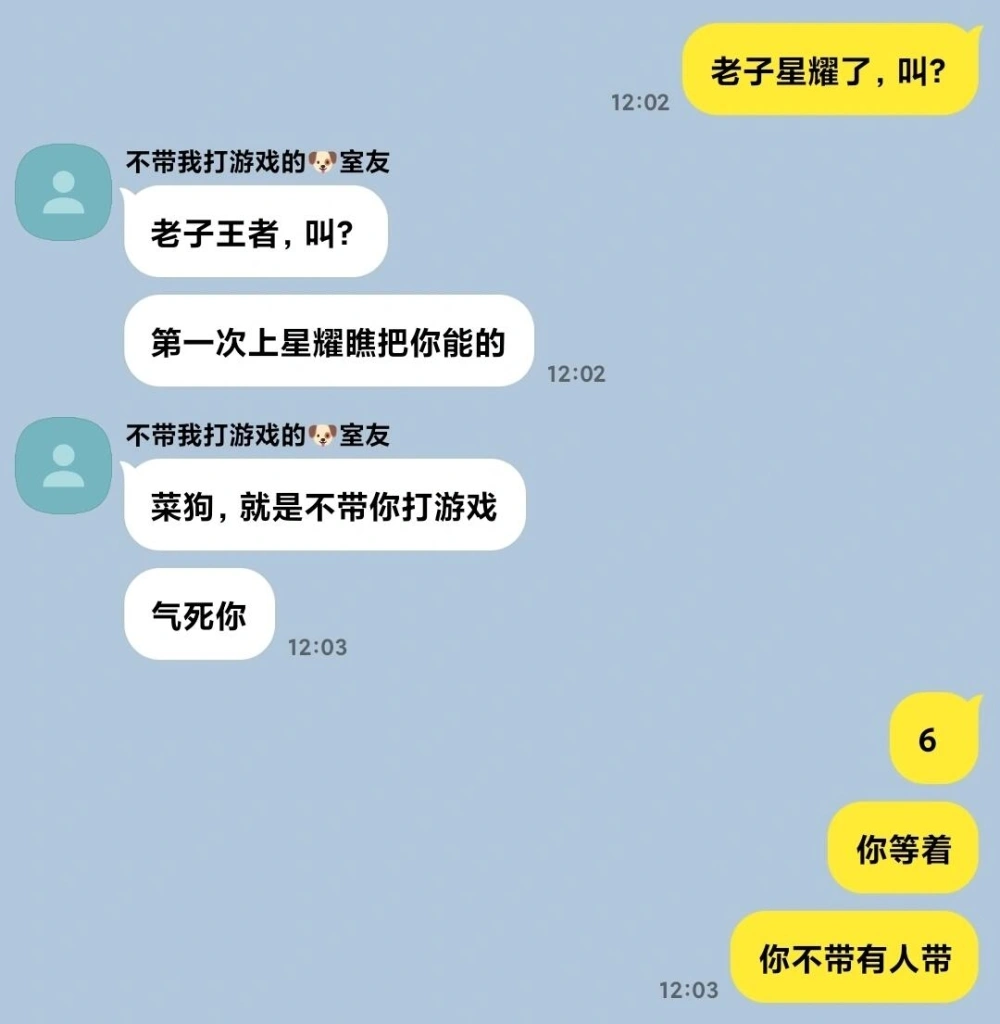Open roommate's avatar beside 菜狗 message
Screen dimensions: 1000x1024
63,465
